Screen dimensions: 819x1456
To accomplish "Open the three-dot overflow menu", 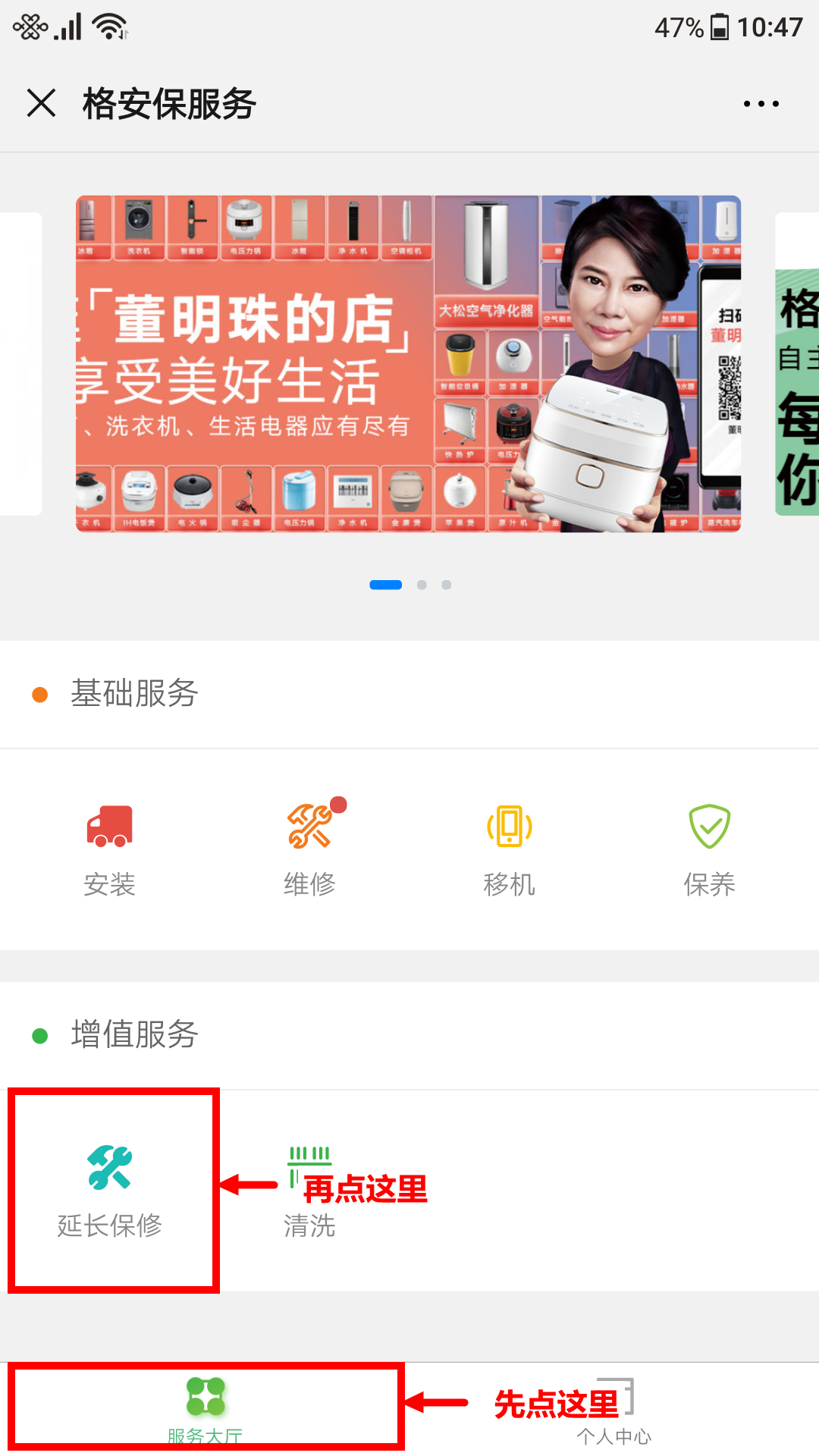I will pos(761,104).
